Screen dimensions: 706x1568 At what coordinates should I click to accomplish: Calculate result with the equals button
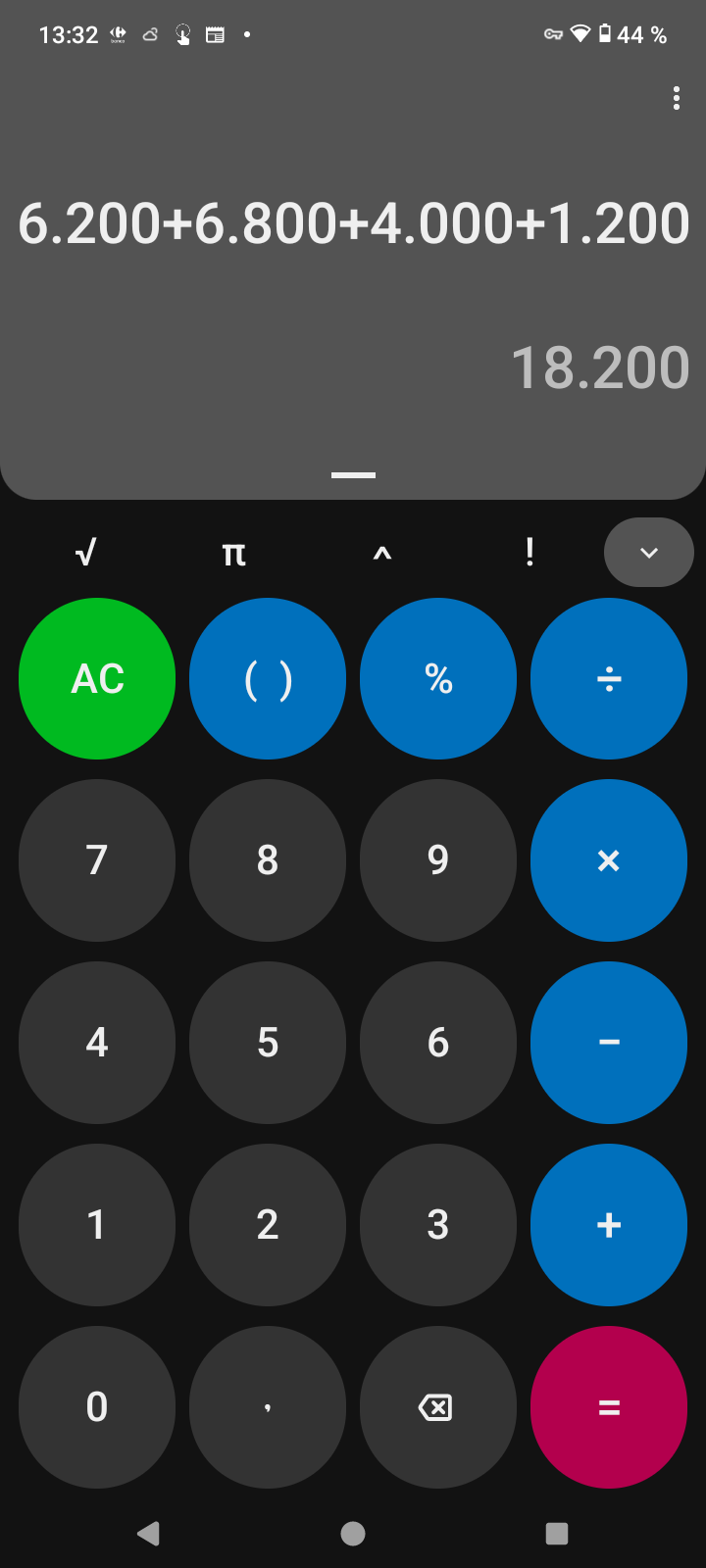point(609,1407)
